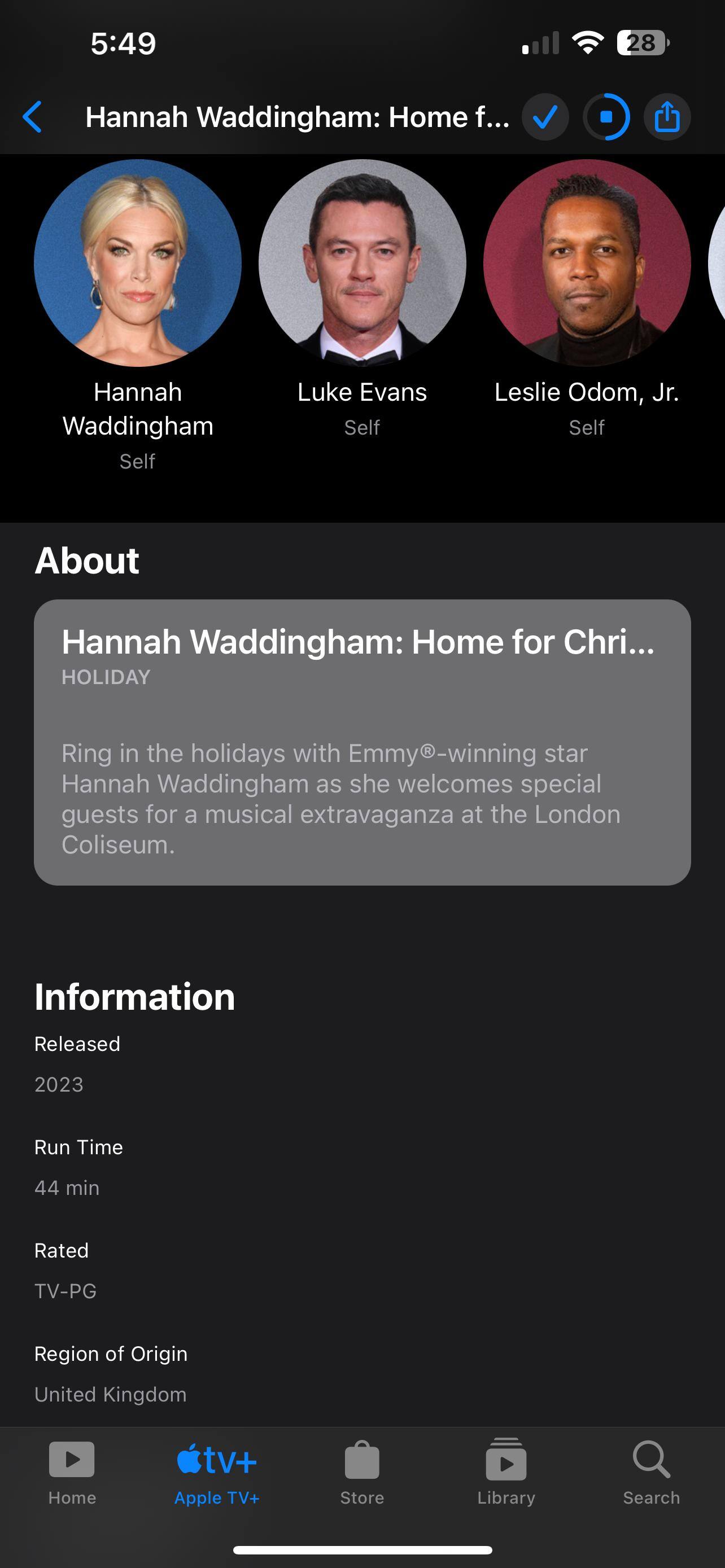View Luke Evans' cast page
Image resolution: width=725 pixels, height=1568 pixels.
point(362,264)
